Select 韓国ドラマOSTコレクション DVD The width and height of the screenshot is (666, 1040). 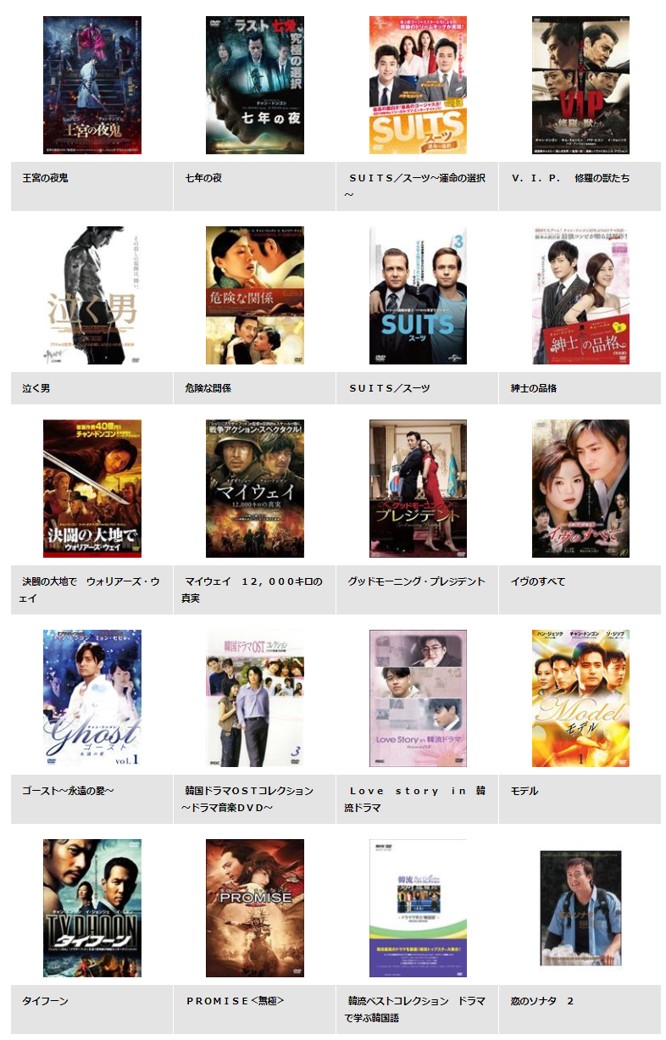tap(255, 698)
